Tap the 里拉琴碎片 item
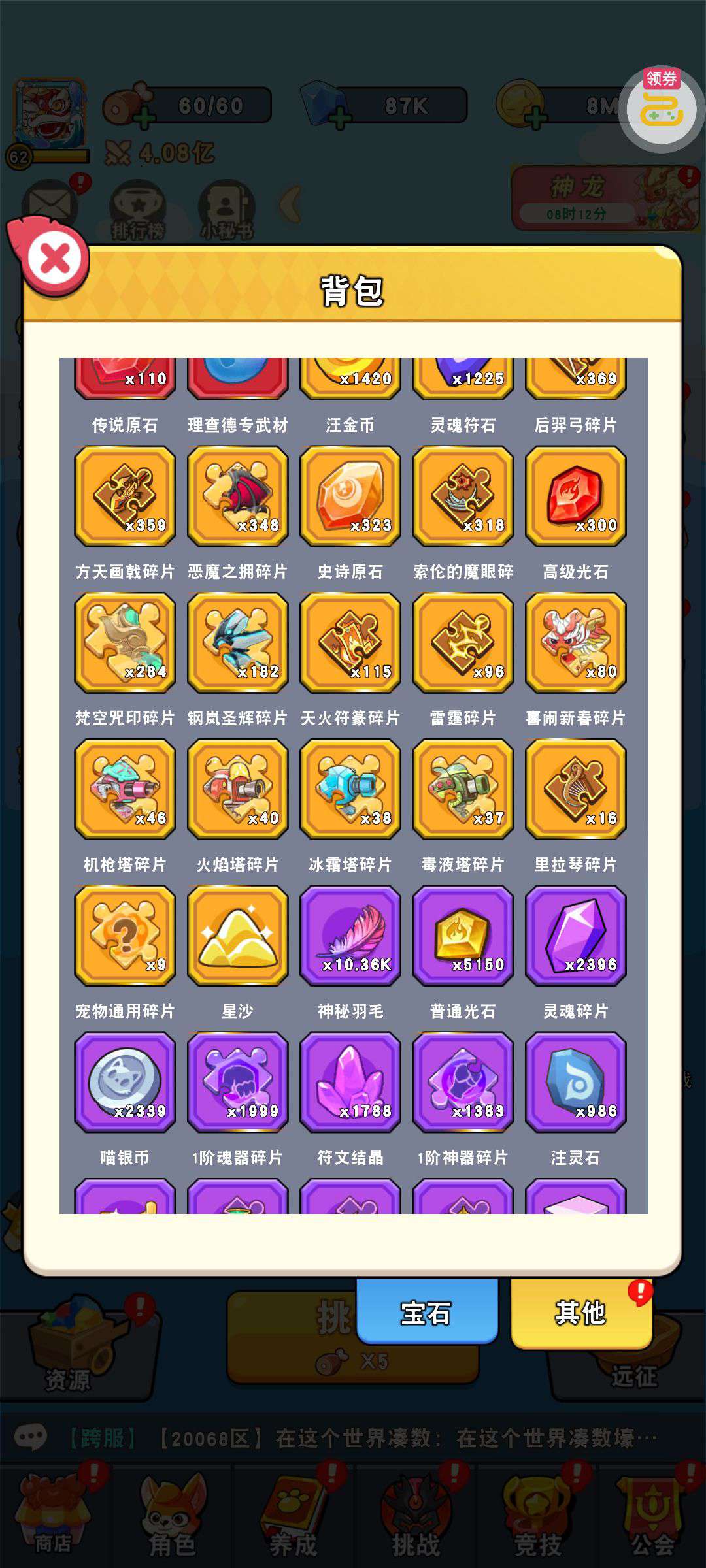Viewport: 706px width, 1568px height. [x=575, y=789]
